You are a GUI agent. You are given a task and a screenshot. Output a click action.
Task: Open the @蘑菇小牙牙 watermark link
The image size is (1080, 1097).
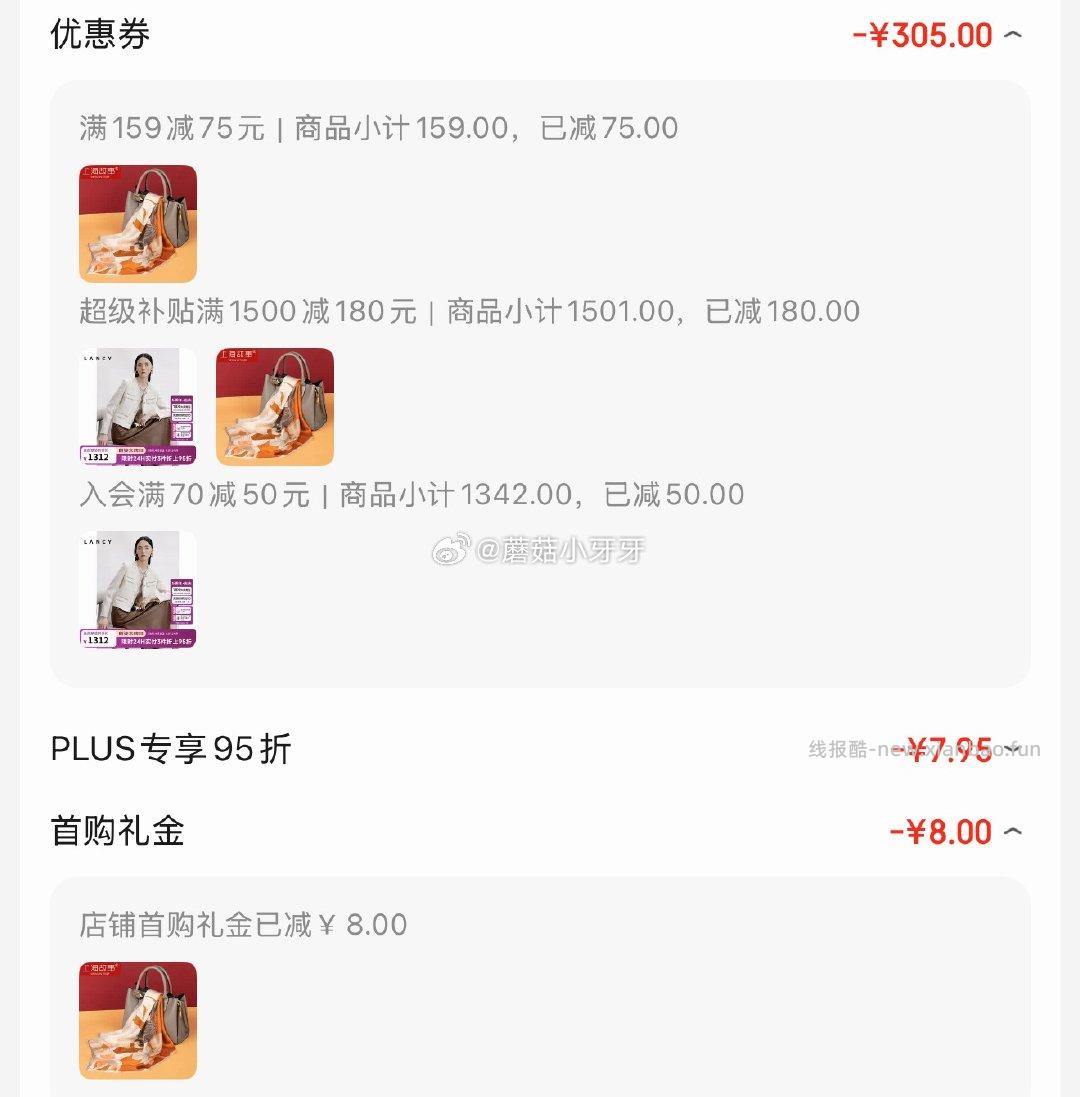click(563, 551)
